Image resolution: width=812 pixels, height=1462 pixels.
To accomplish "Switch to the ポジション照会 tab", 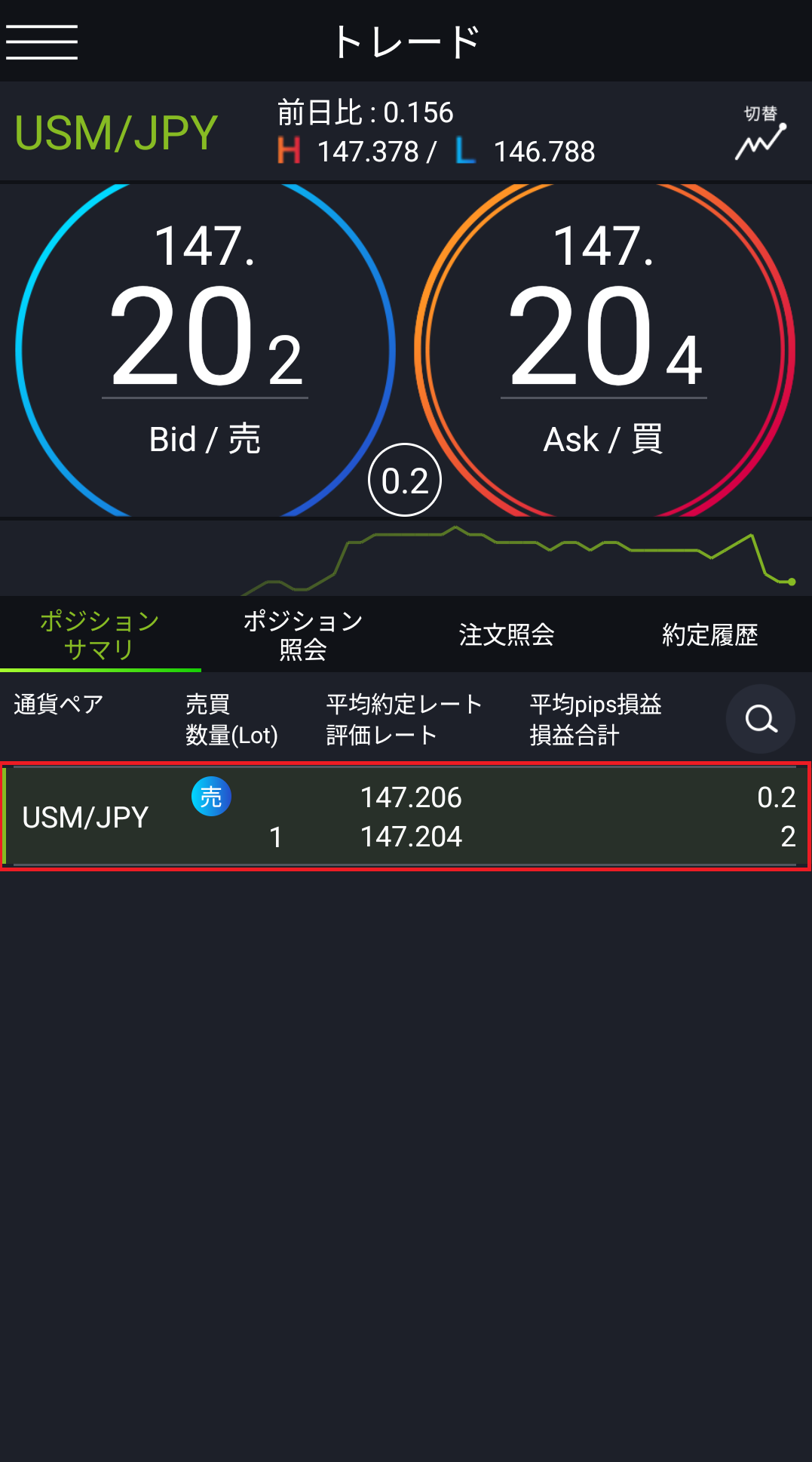I will (x=302, y=634).
